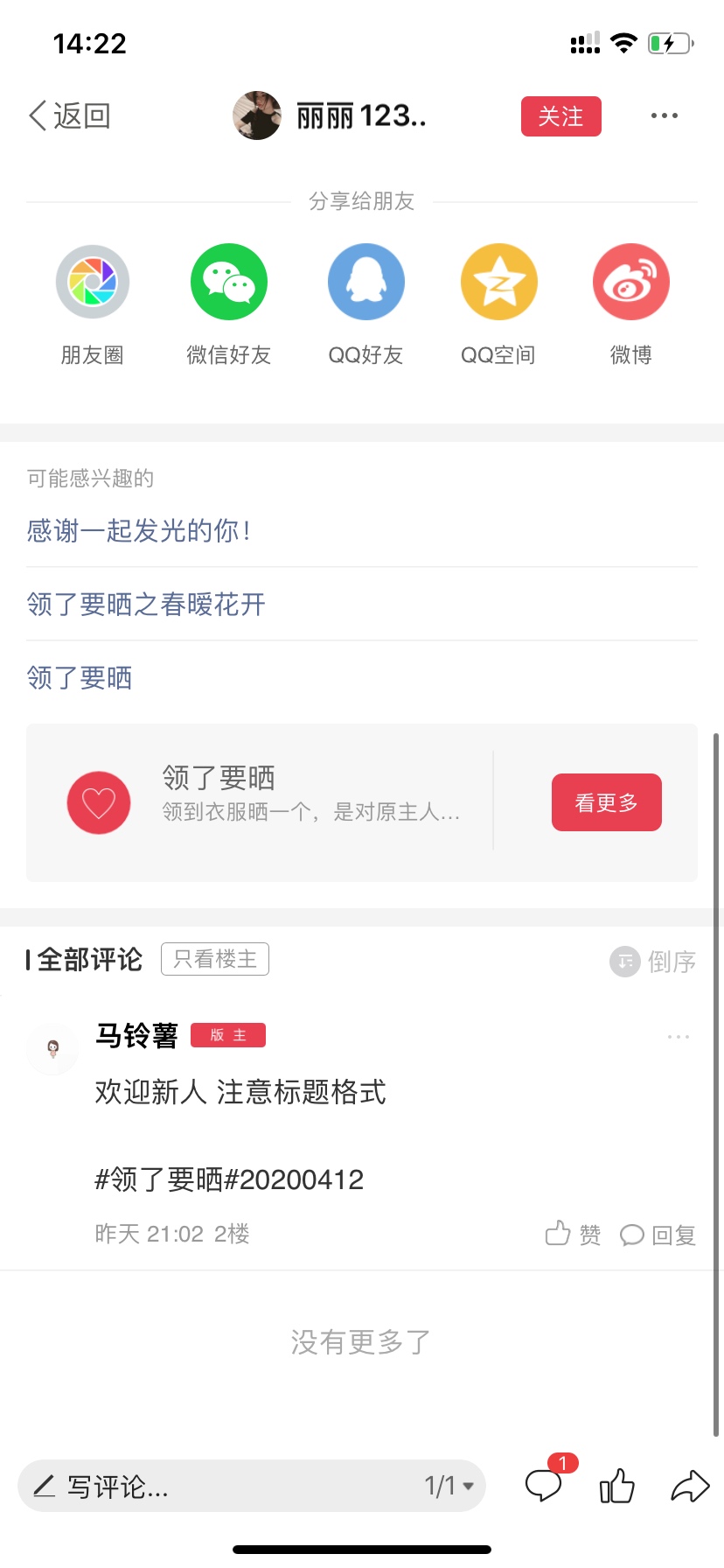724x1568 pixels.
Task: Reply to 马铃薯's comment
Action: pos(658,1235)
